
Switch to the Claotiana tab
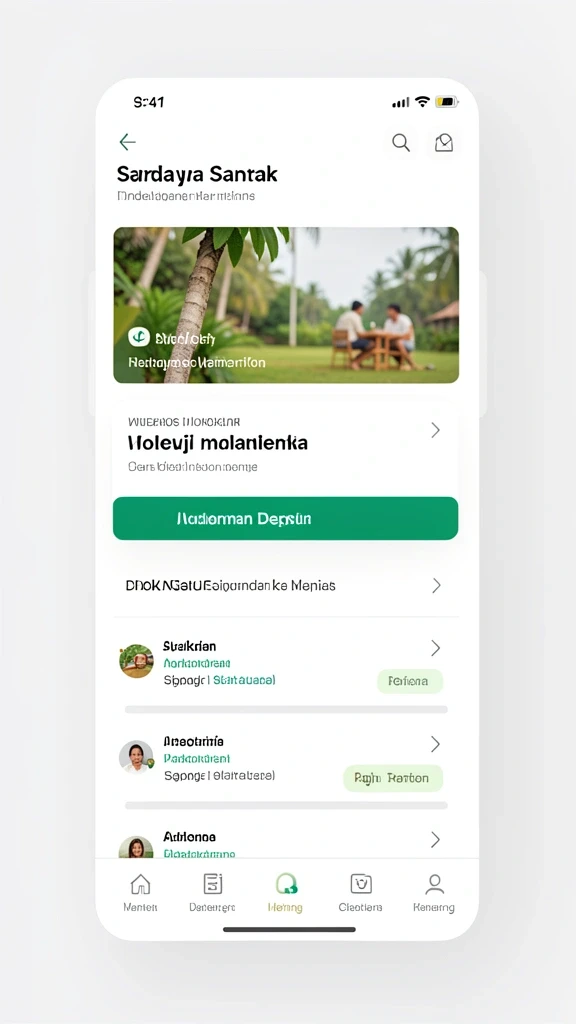click(360, 893)
